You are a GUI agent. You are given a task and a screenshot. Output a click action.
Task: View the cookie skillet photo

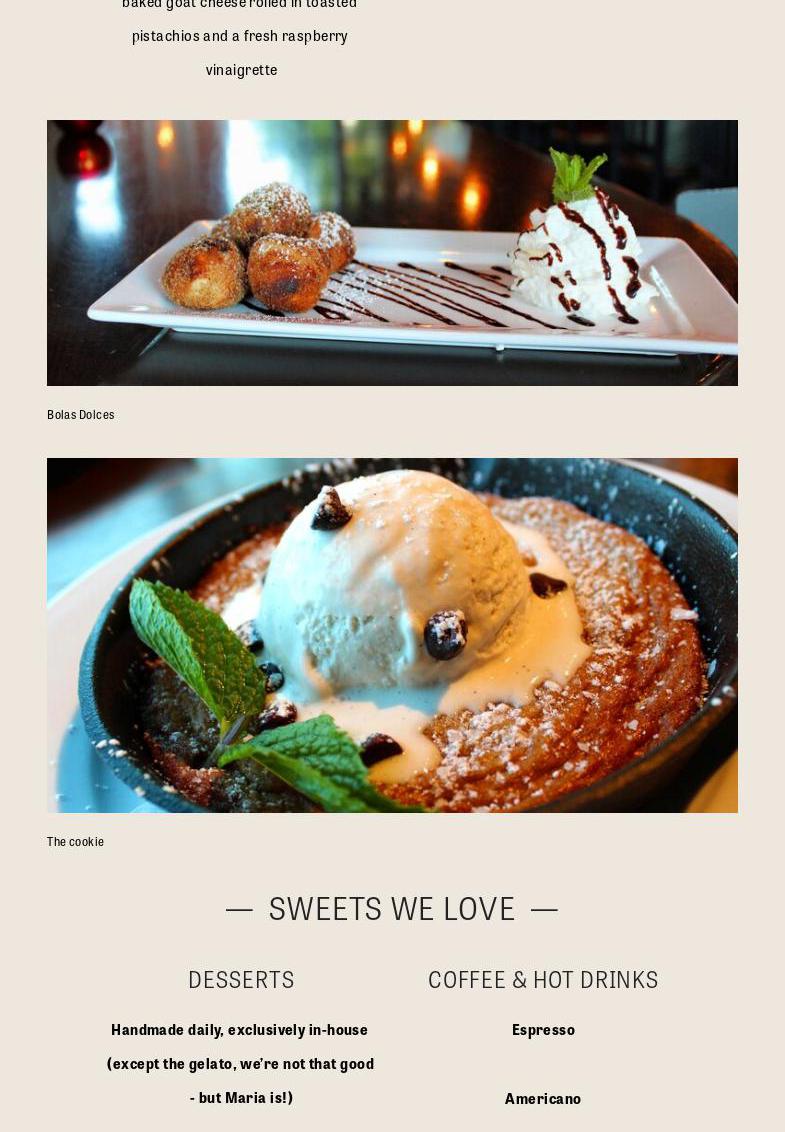(x=392, y=635)
